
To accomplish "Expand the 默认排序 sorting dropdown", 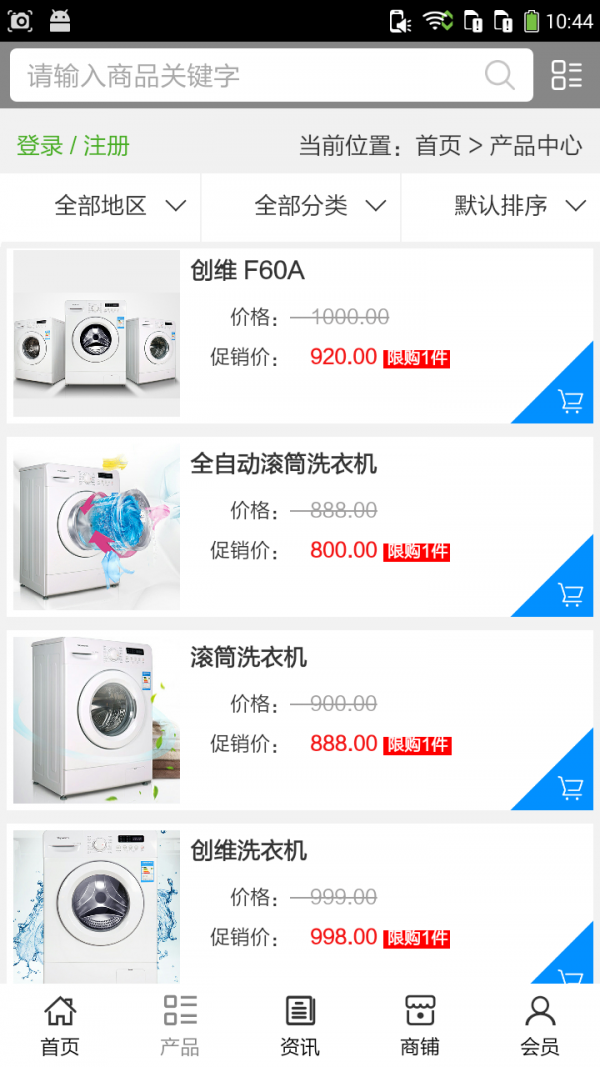I will (519, 206).
